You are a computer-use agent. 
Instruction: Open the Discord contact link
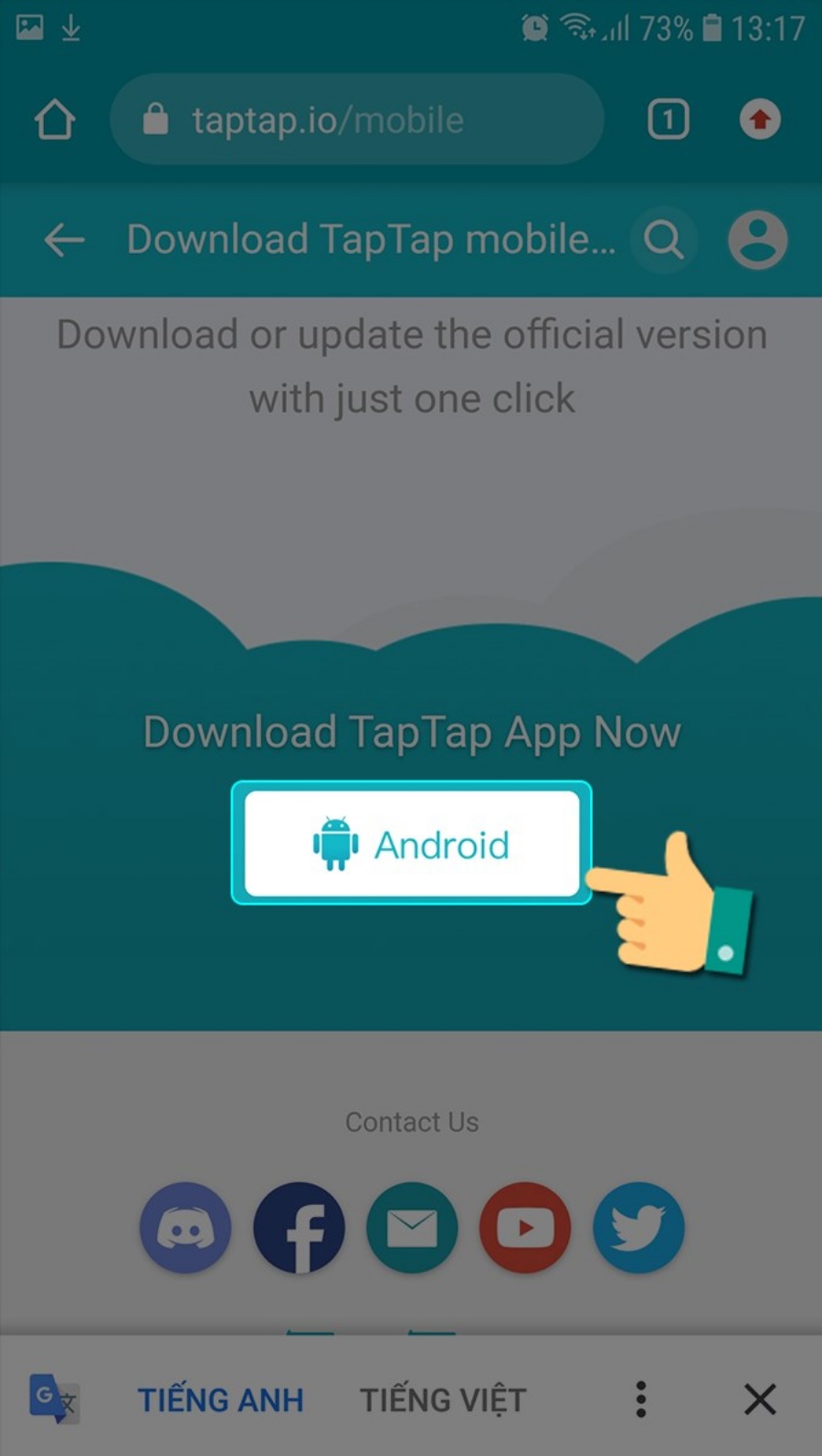(185, 1228)
